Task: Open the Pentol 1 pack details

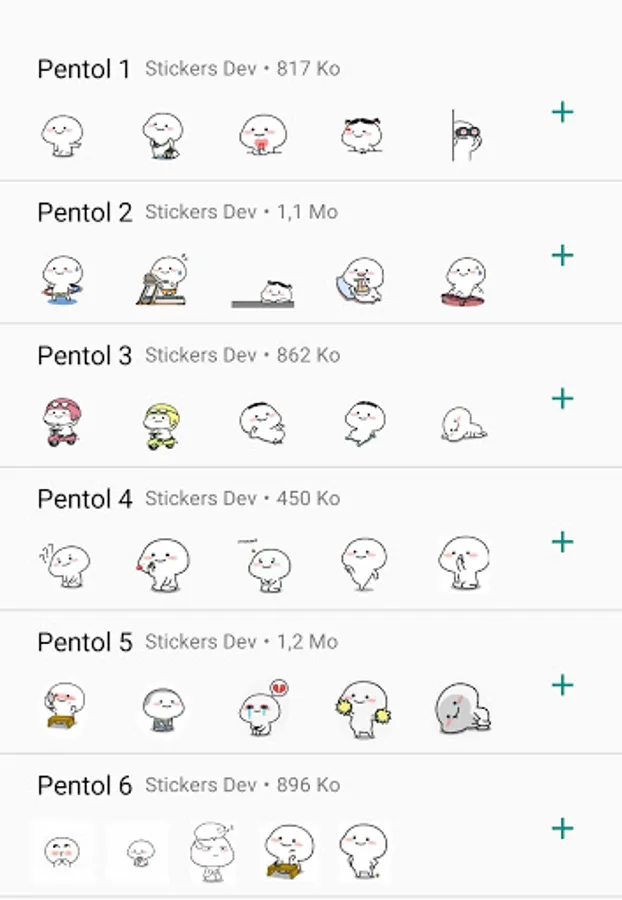Action: pos(84,69)
